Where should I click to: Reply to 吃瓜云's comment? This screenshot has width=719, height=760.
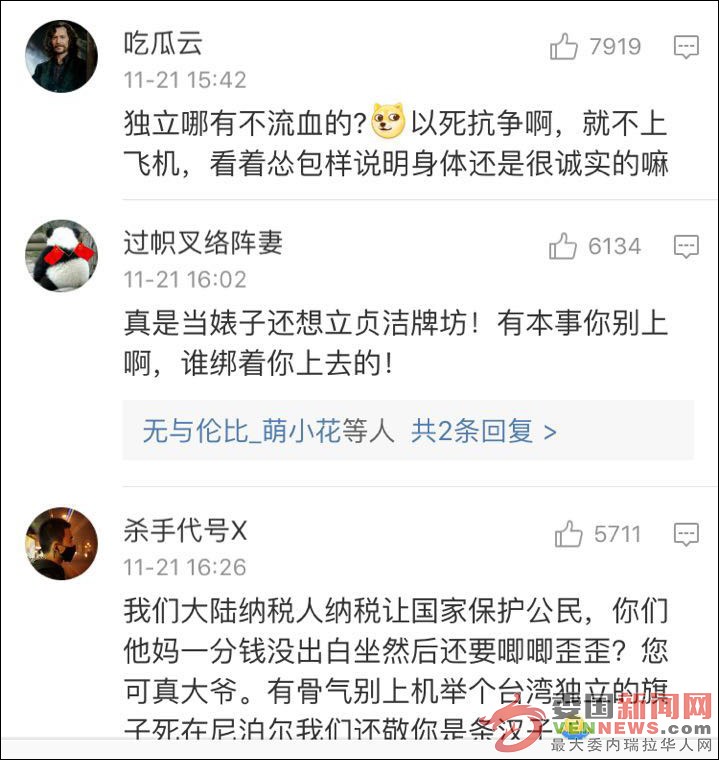pos(686,47)
